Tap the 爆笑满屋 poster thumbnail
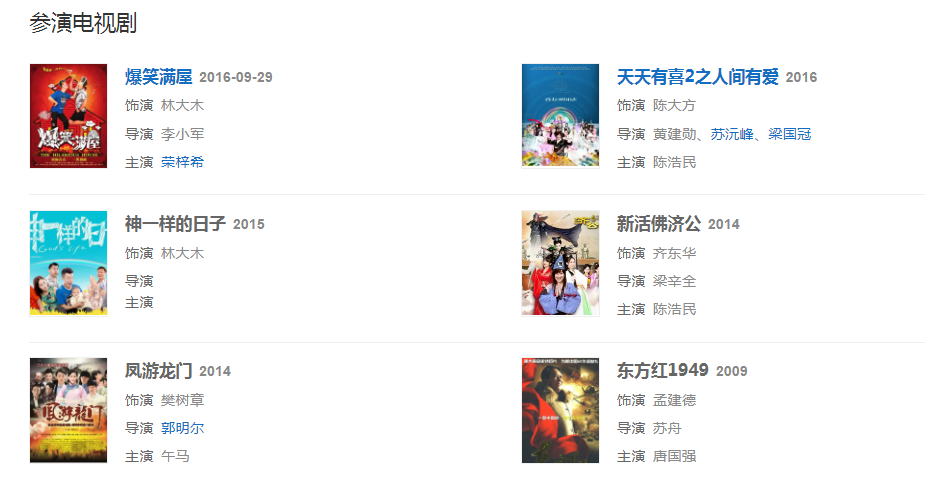 point(68,116)
